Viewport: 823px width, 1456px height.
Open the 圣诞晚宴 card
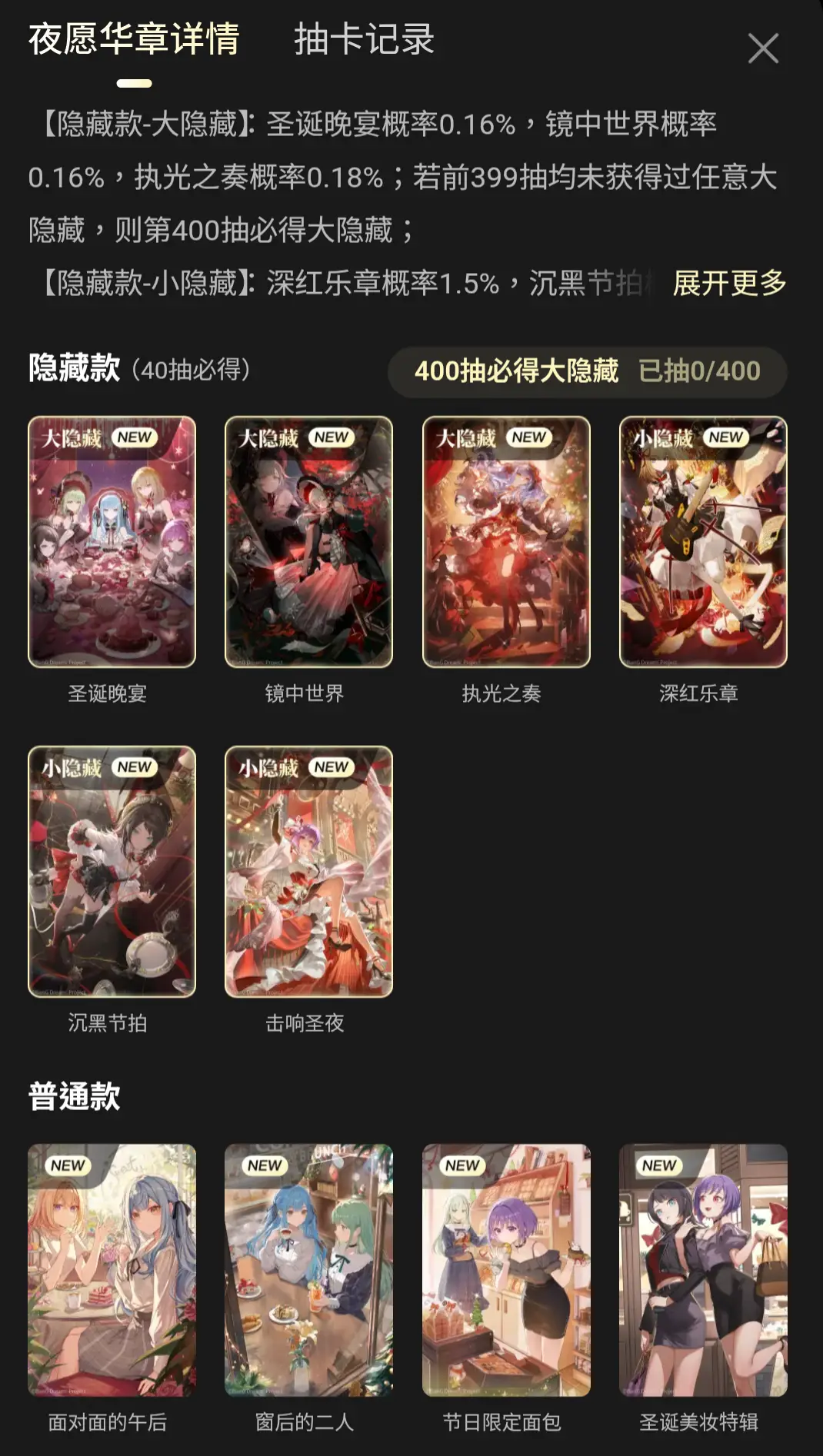click(x=112, y=542)
